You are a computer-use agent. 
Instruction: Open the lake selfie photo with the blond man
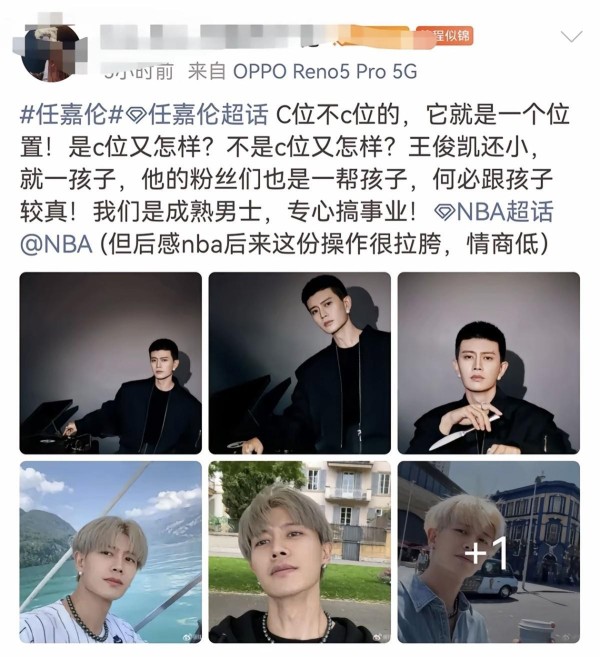[110, 551]
